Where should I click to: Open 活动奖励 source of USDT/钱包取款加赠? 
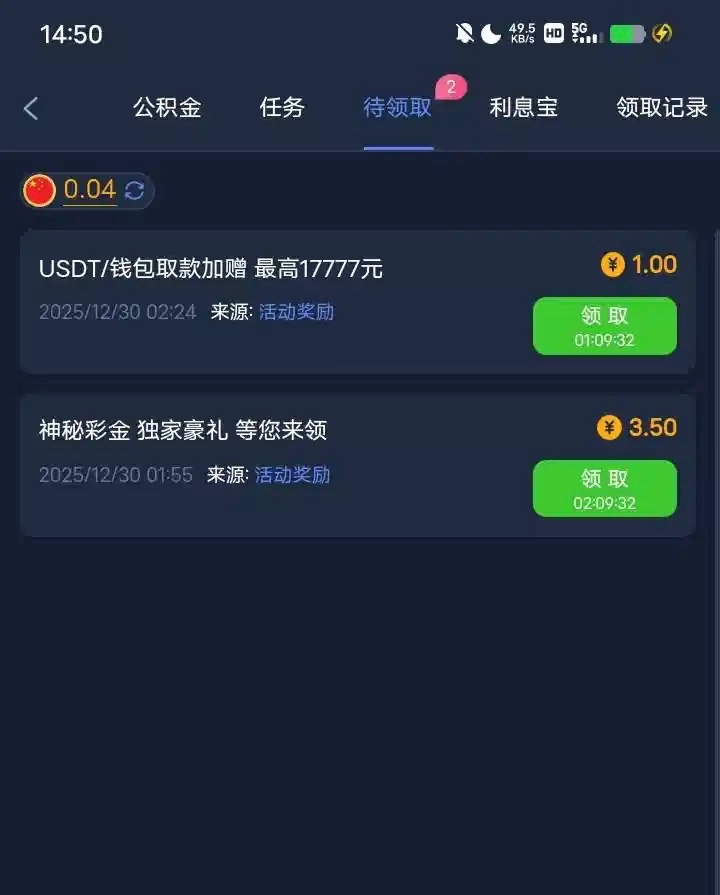pyautogui.click(x=296, y=312)
